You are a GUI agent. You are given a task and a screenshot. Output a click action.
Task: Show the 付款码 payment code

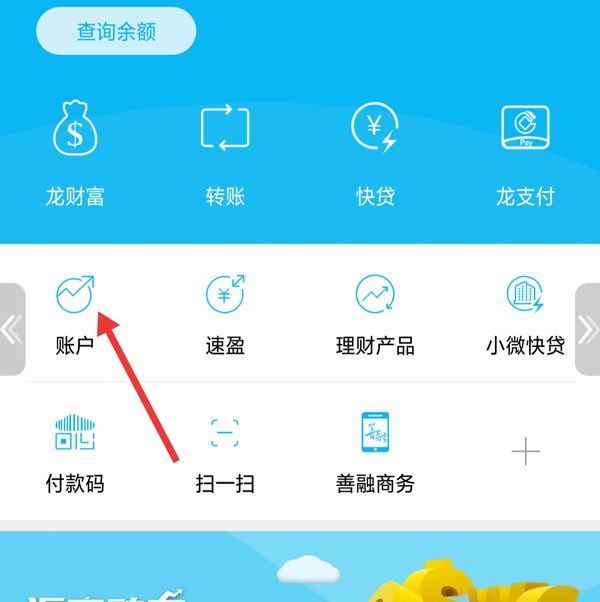pos(75,452)
